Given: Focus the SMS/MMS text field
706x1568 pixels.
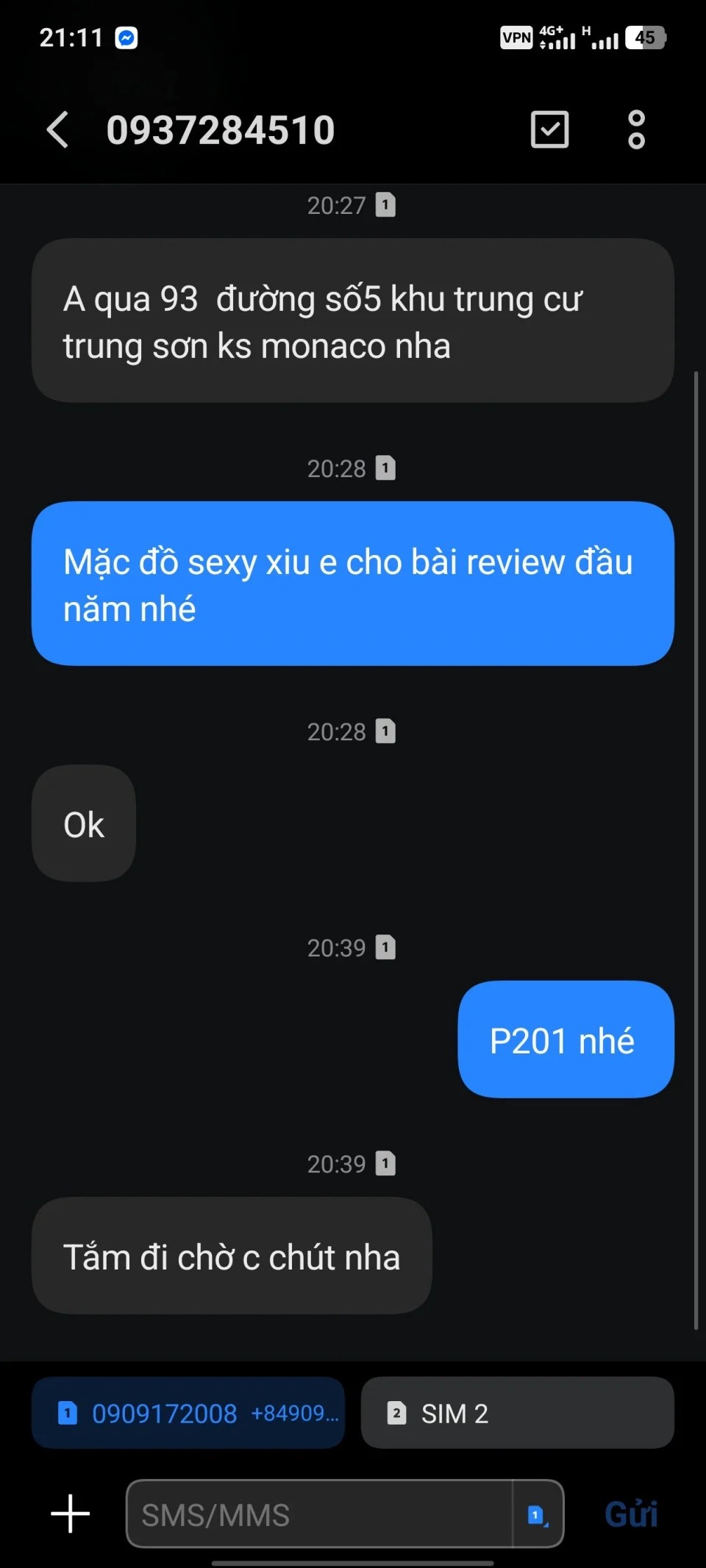Looking at the screenshot, I should pyautogui.click(x=320, y=1514).
